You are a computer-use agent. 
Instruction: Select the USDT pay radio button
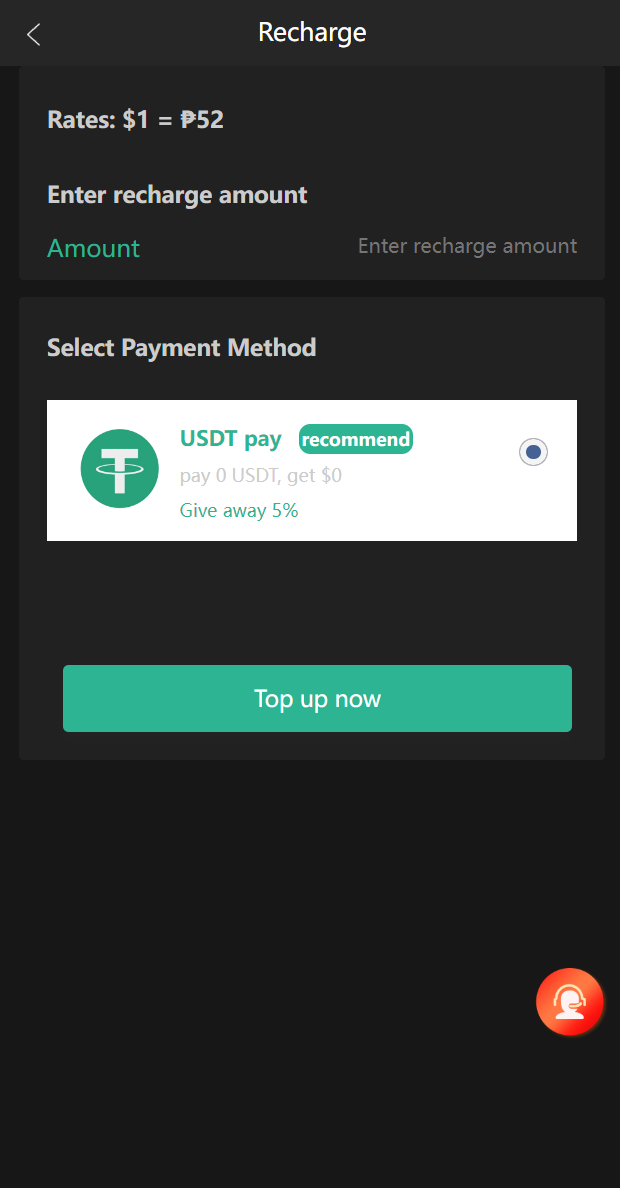click(x=533, y=452)
